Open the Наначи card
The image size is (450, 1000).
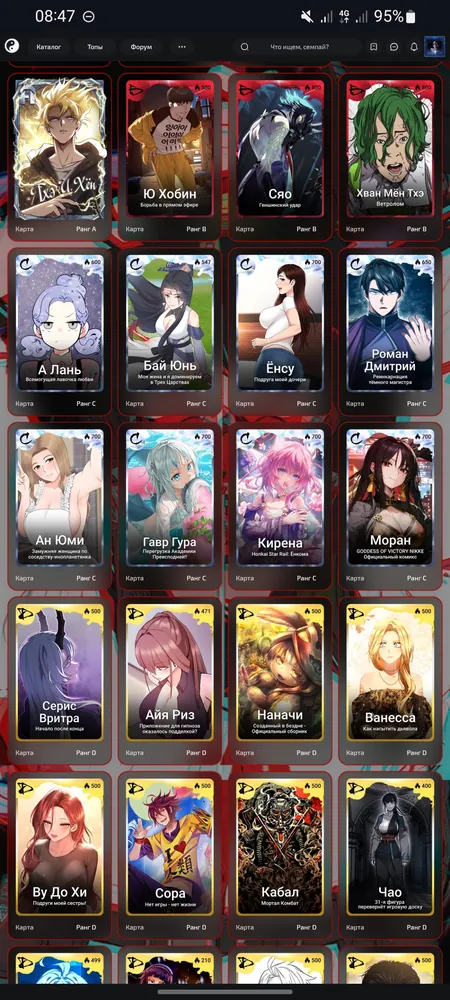[x=280, y=680]
